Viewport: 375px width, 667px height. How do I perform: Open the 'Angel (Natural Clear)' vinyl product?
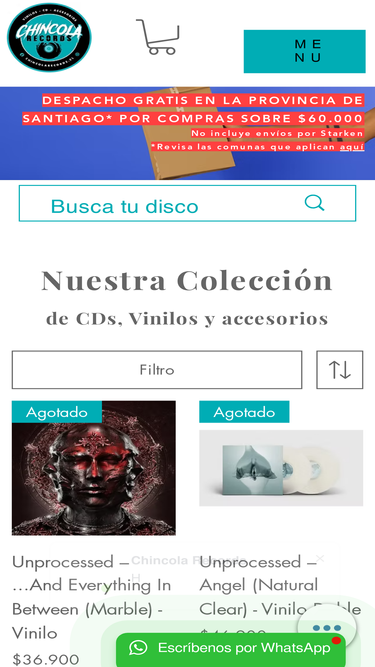coord(281,468)
